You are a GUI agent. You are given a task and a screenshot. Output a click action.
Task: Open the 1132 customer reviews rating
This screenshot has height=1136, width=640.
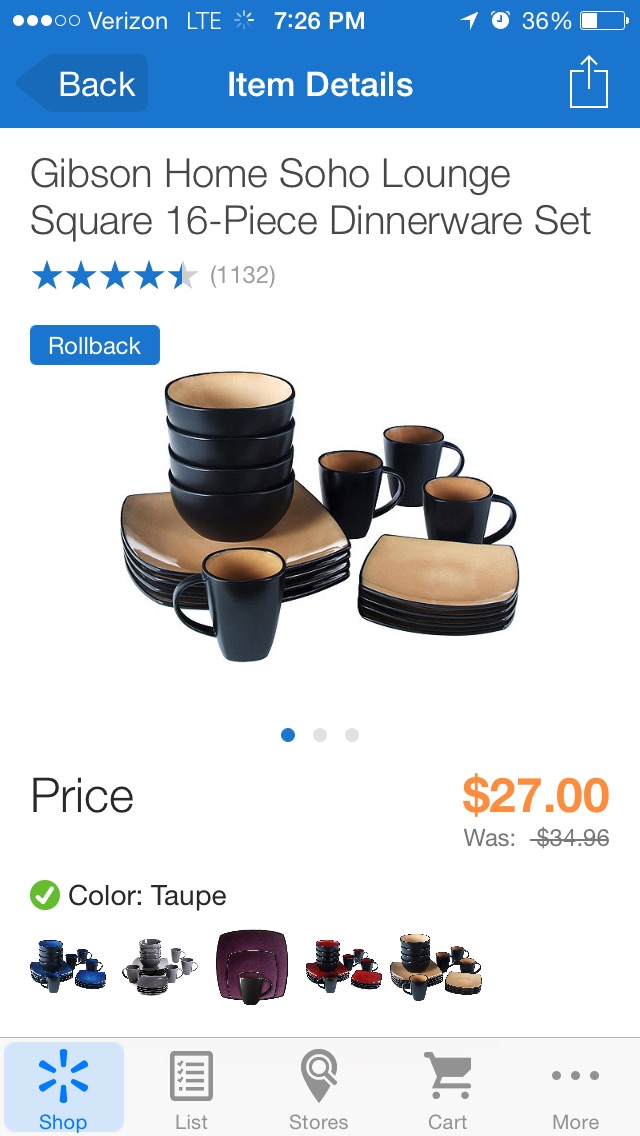point(152,274)
